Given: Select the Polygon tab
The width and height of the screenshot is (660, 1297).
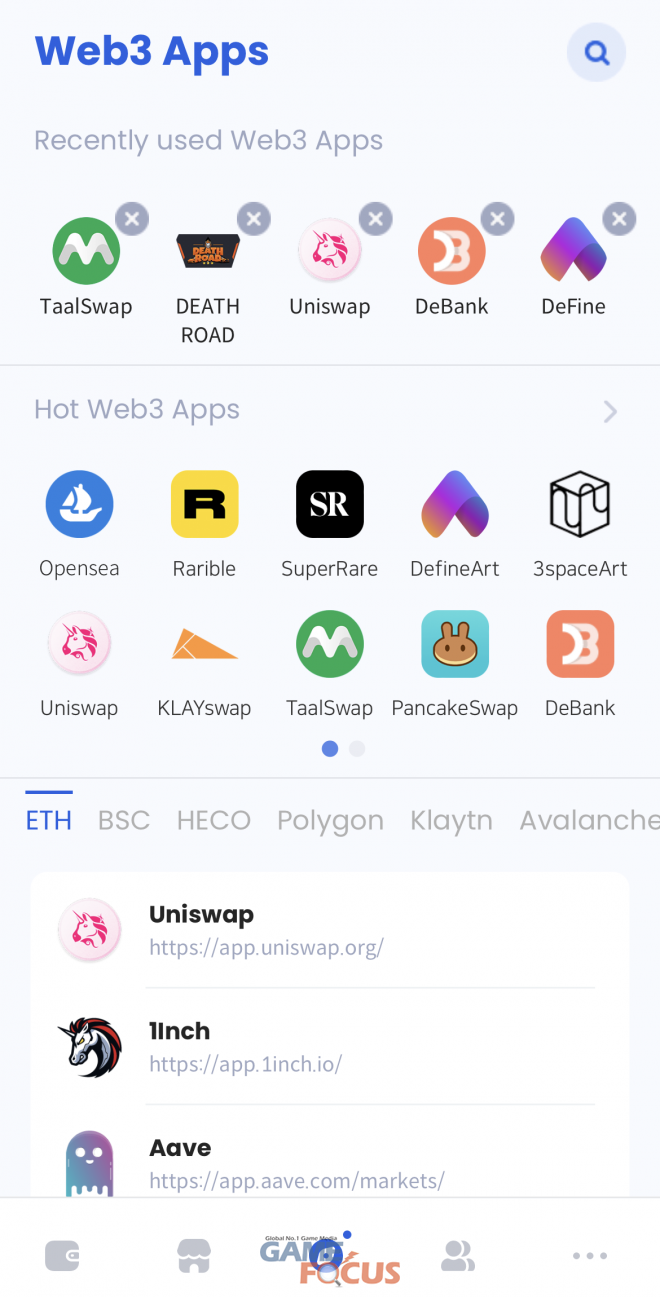Looking at the screenshot, I should pos(330,821).
